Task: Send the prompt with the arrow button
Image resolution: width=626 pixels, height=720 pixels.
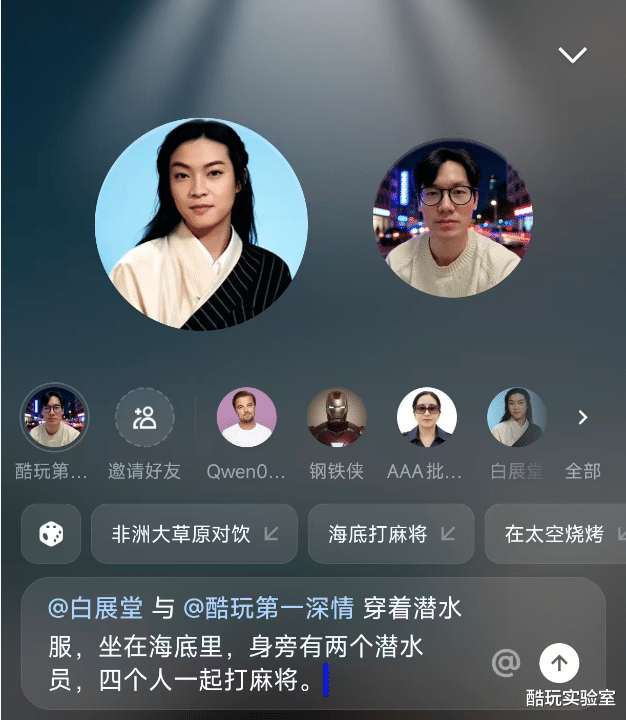Action: click(559, 662)
